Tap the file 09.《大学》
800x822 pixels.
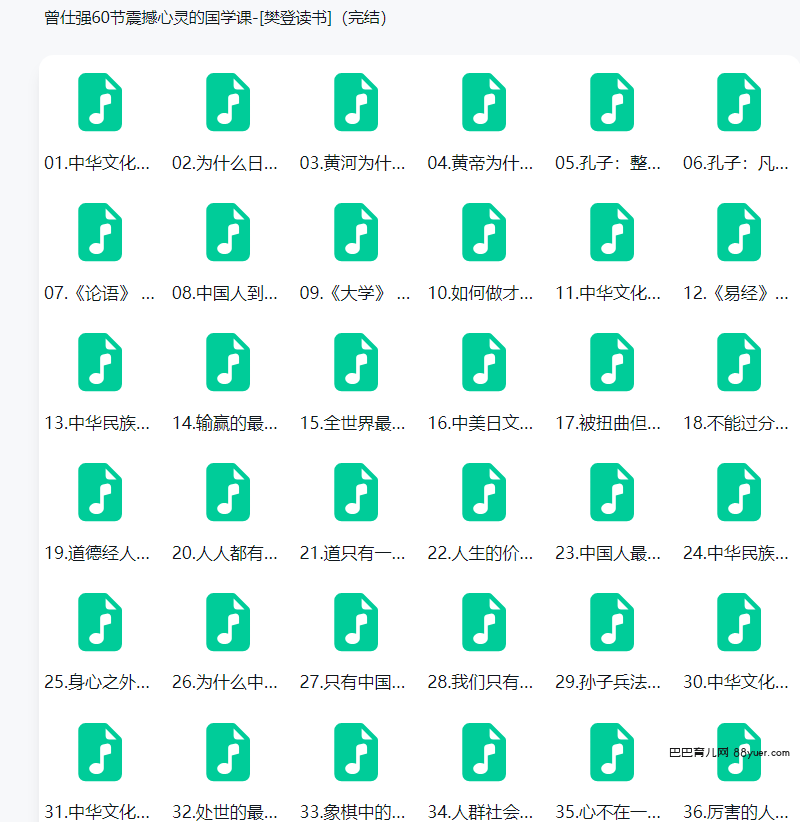pos(355,233)
